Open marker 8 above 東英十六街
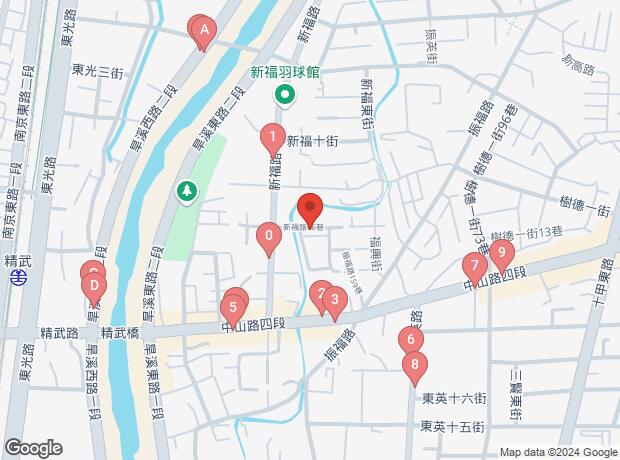 click(415, 365)
